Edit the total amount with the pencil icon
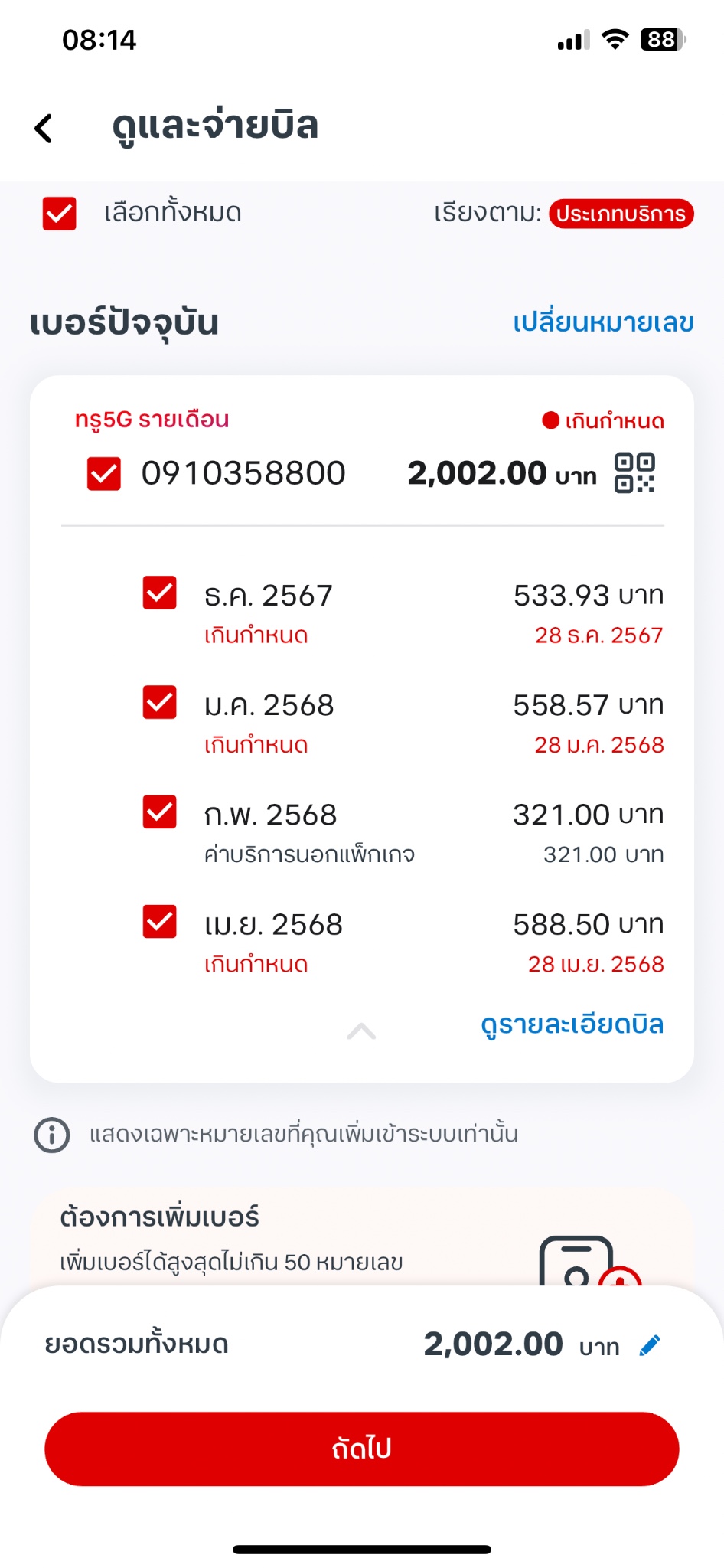 pos(650,1345)
